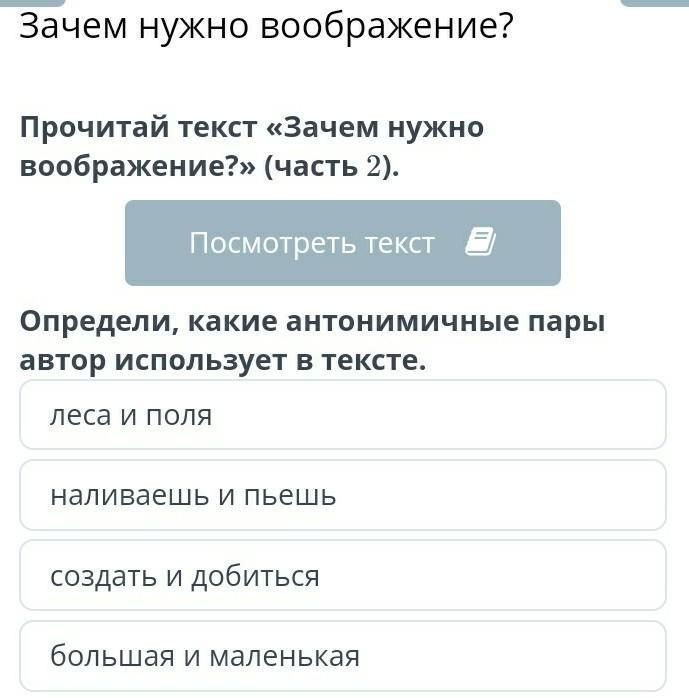Choose the option «наливаешь и пьешь»

tap(343, 495)
